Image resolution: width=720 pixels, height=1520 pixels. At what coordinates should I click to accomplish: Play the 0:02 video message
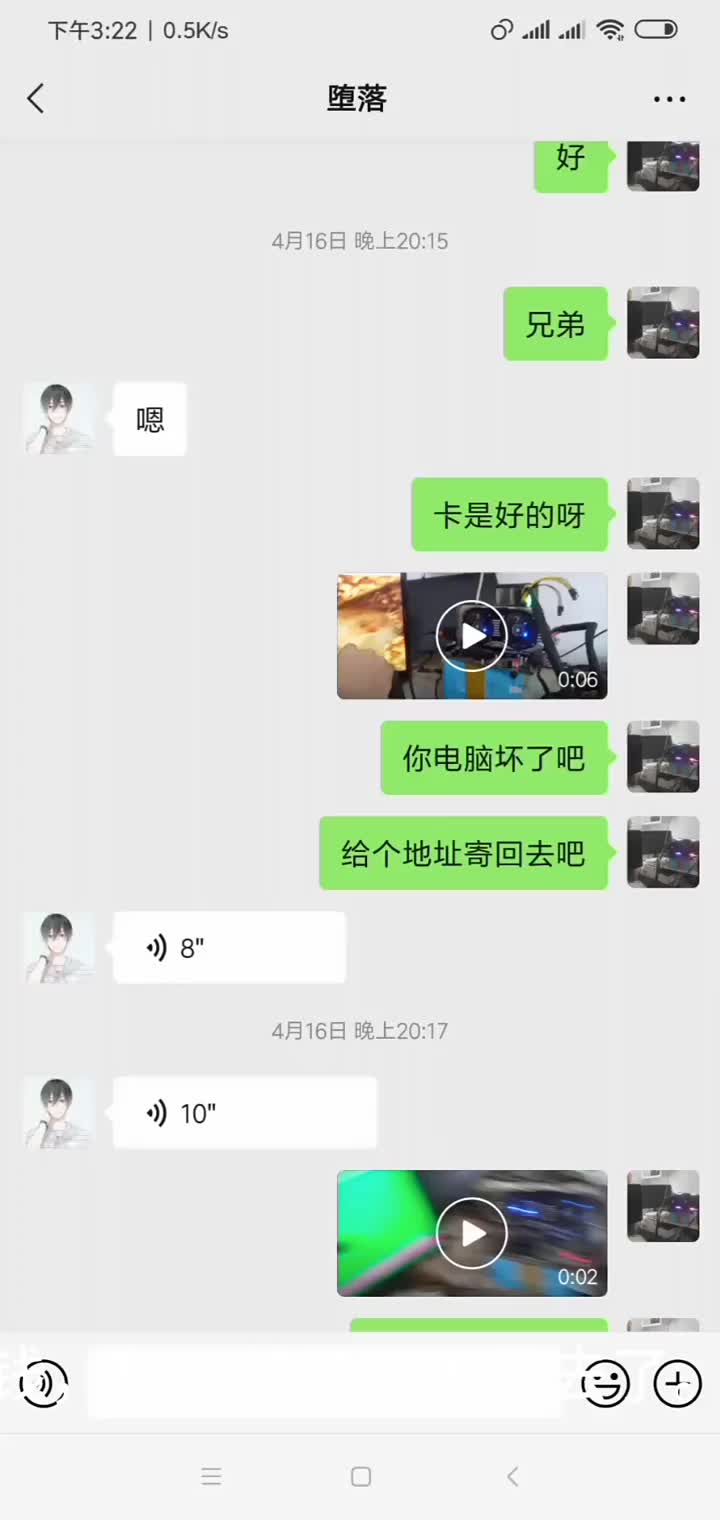471,1233
